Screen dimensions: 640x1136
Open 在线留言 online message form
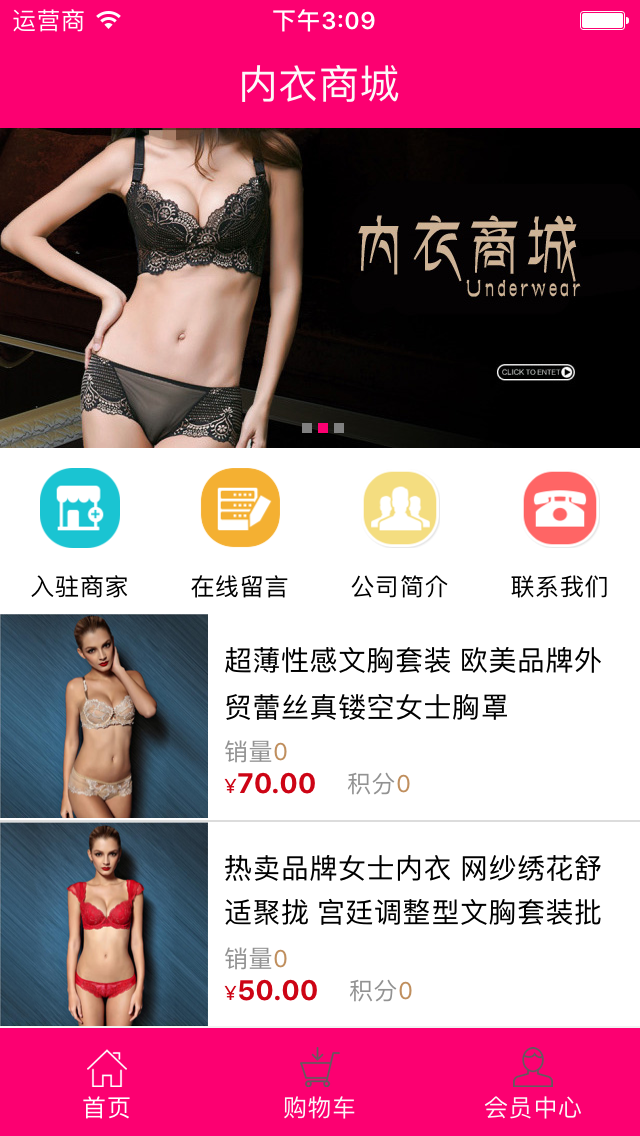click(240, 508)
